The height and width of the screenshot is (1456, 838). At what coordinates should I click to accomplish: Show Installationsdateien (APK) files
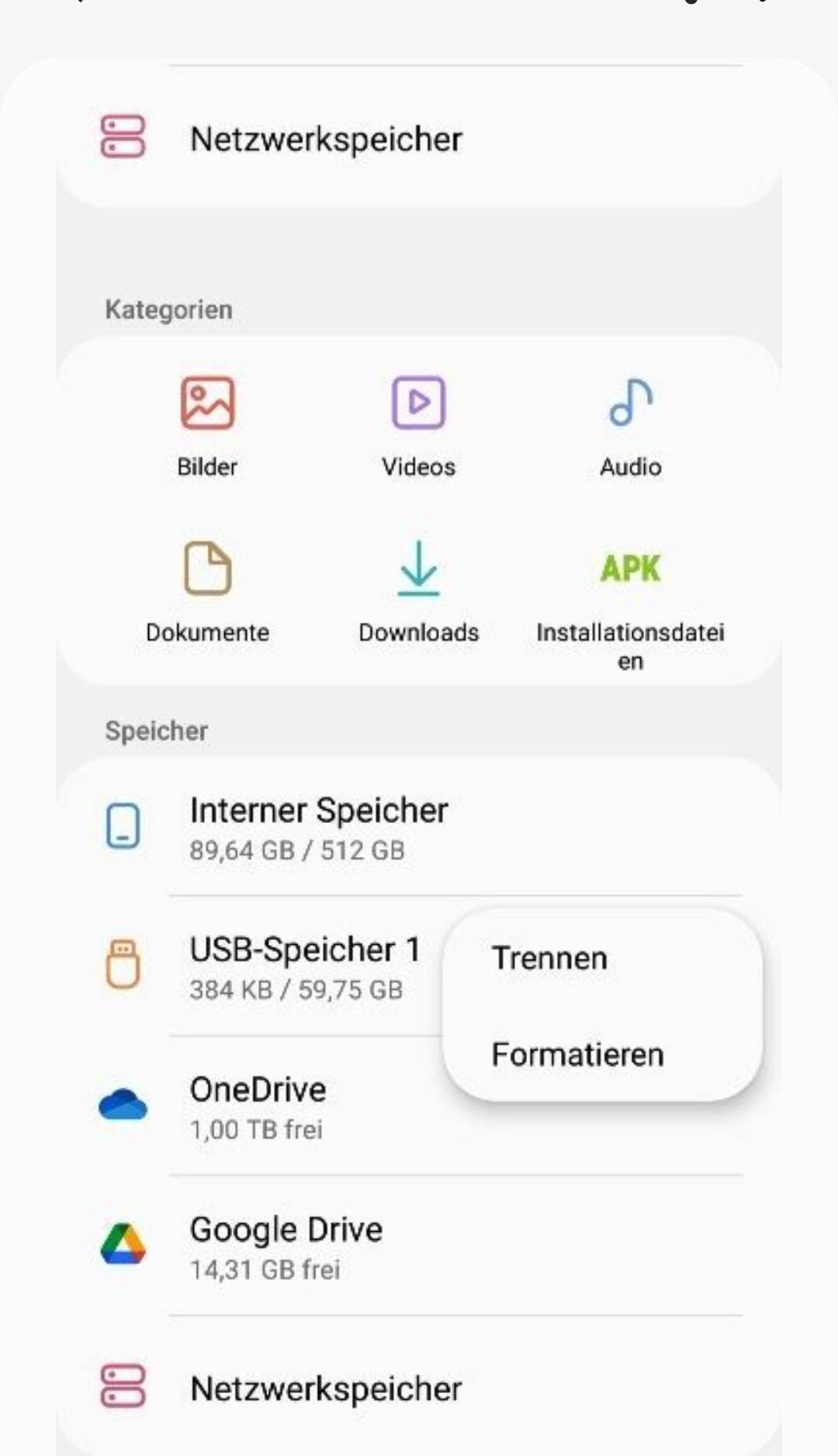(x=630, y=599)
